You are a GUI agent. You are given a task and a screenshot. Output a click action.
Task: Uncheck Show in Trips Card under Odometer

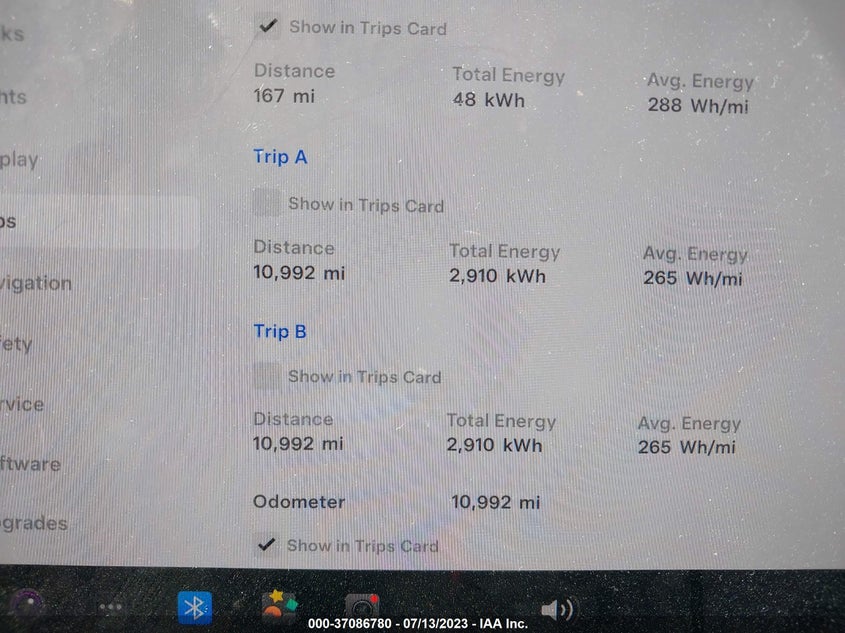click(x=267, y=545)
